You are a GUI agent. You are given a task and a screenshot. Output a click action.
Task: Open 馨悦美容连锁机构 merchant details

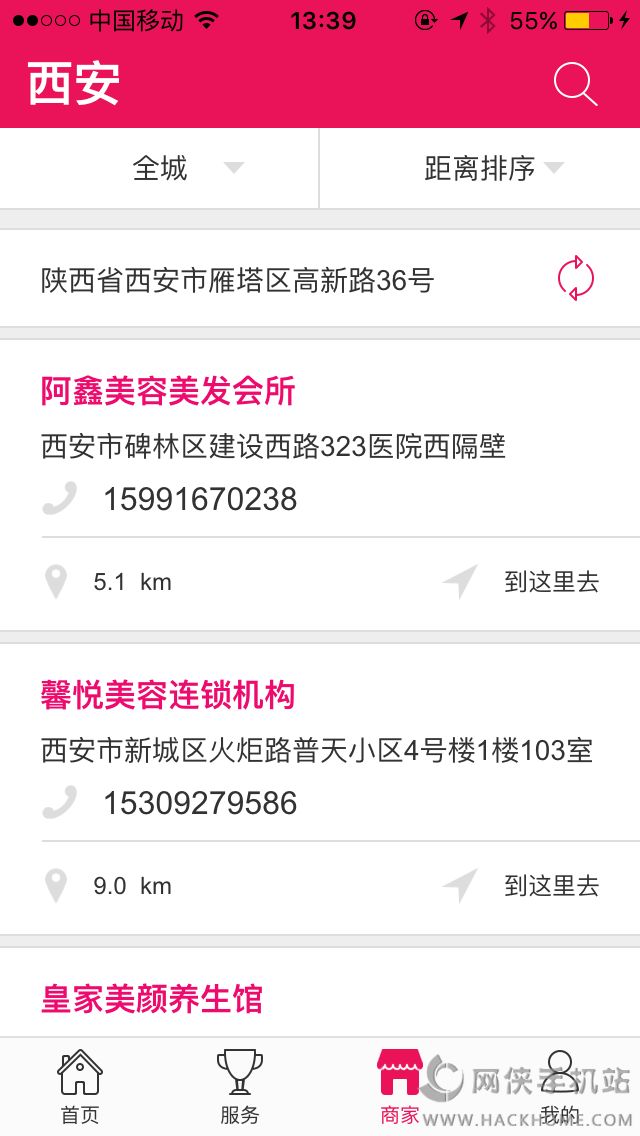click(x=168, y=695)
